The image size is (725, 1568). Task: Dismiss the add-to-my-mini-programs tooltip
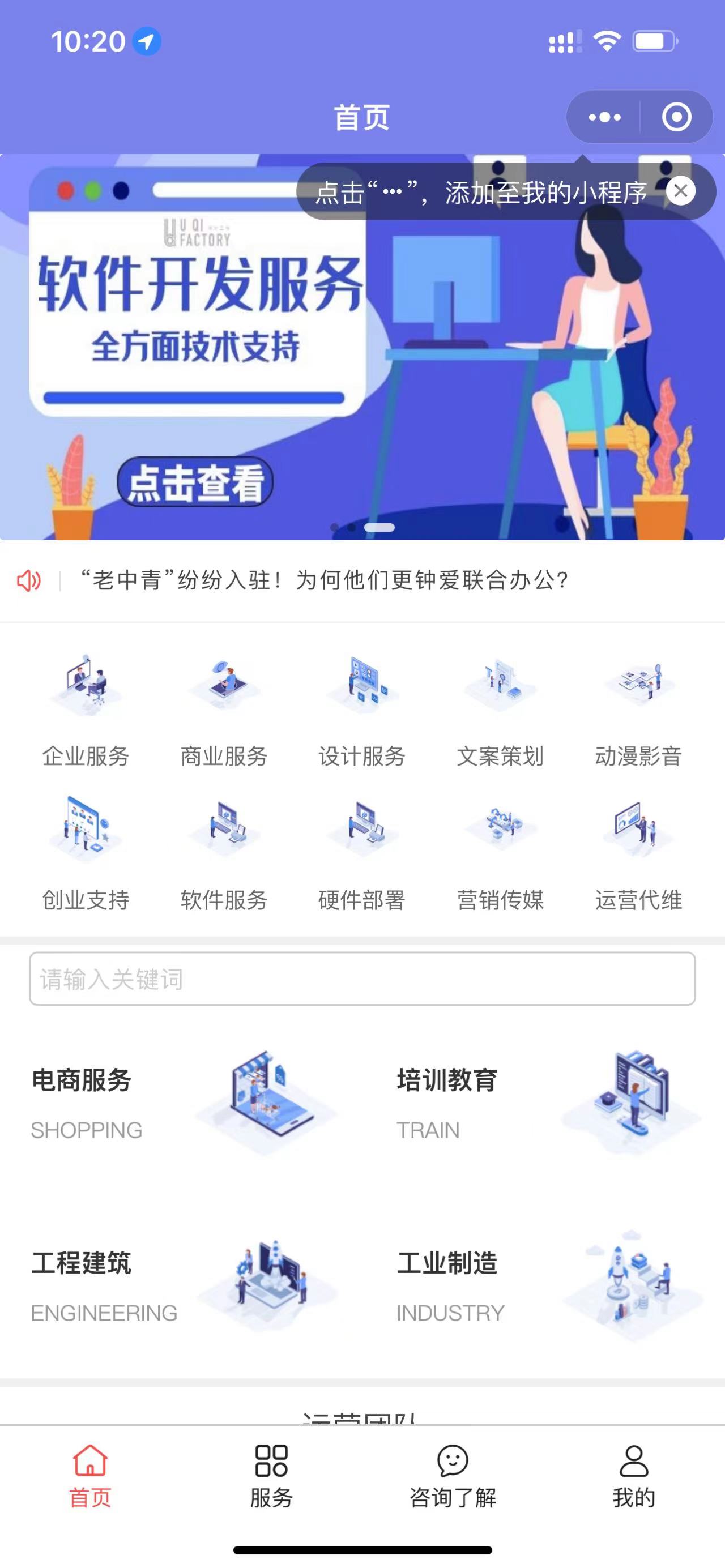coord(681,191)
